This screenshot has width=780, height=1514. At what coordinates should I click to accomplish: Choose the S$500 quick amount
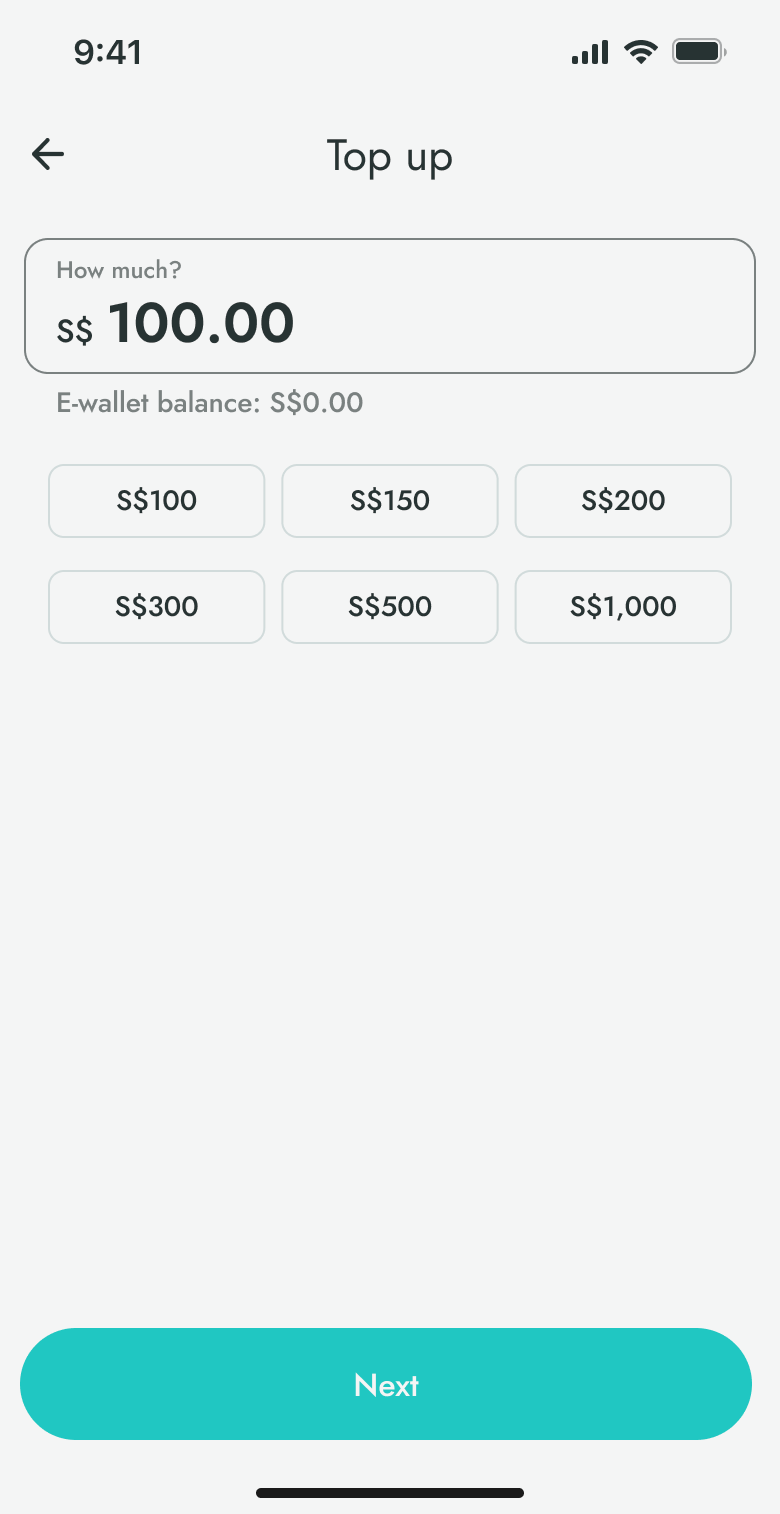(x=390, y=607)
